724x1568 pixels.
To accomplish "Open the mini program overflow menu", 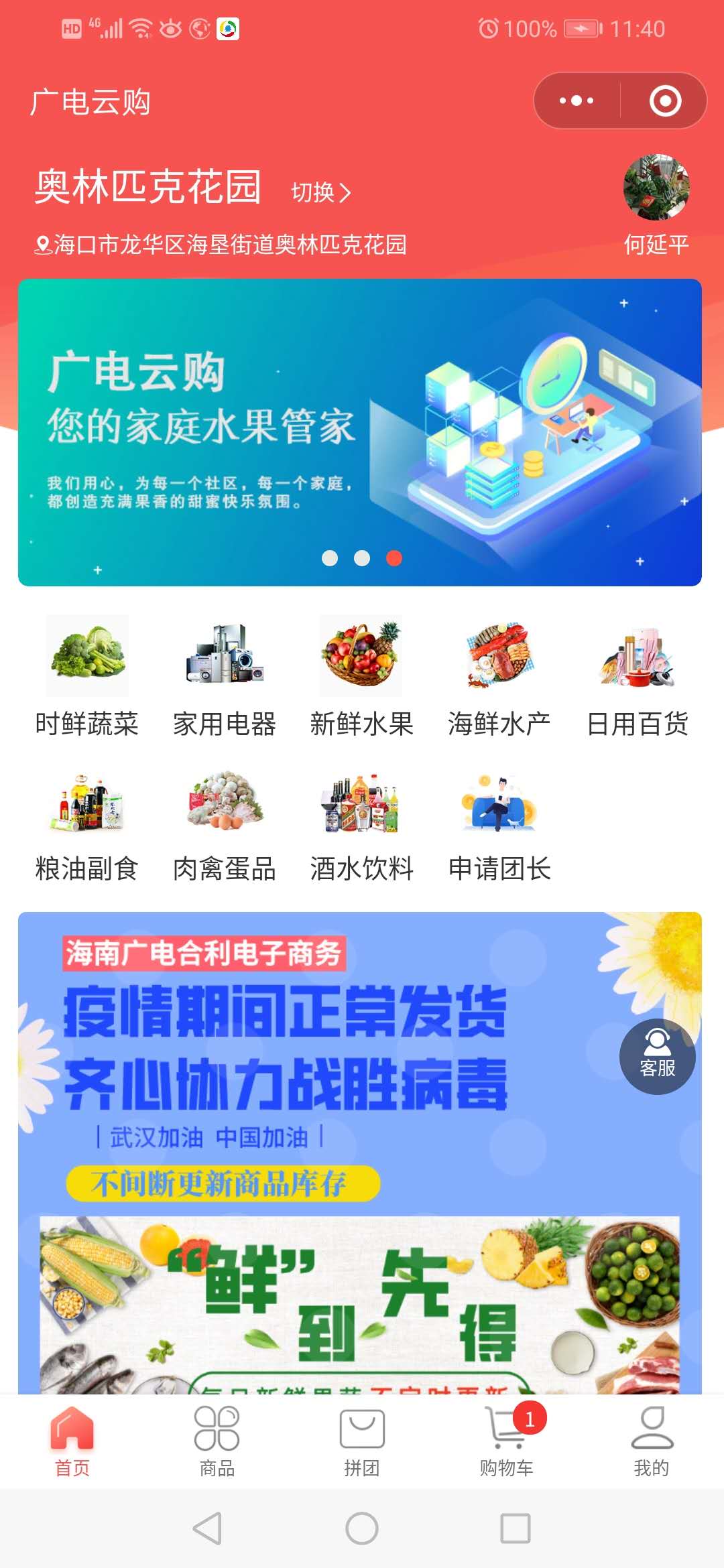I will click(577, 101).
